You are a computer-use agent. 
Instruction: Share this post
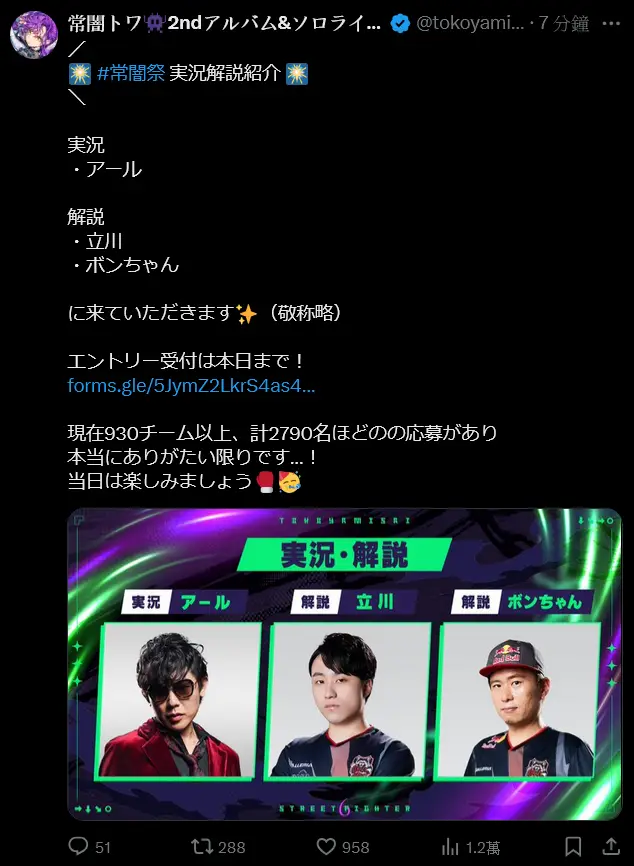pos(612,846)
